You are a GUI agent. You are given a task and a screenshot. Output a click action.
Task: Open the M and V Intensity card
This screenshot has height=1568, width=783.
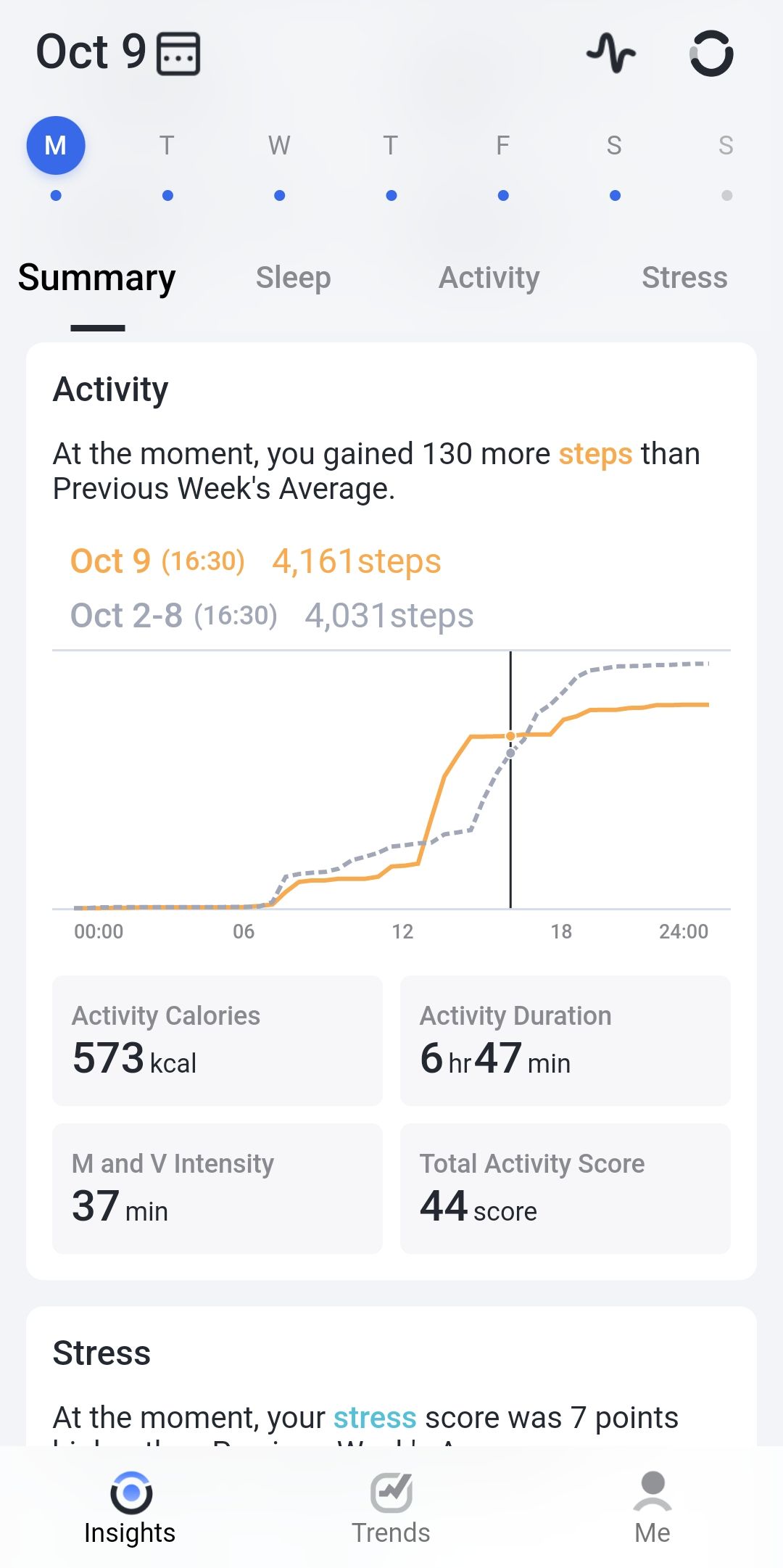click(217, 1189)
